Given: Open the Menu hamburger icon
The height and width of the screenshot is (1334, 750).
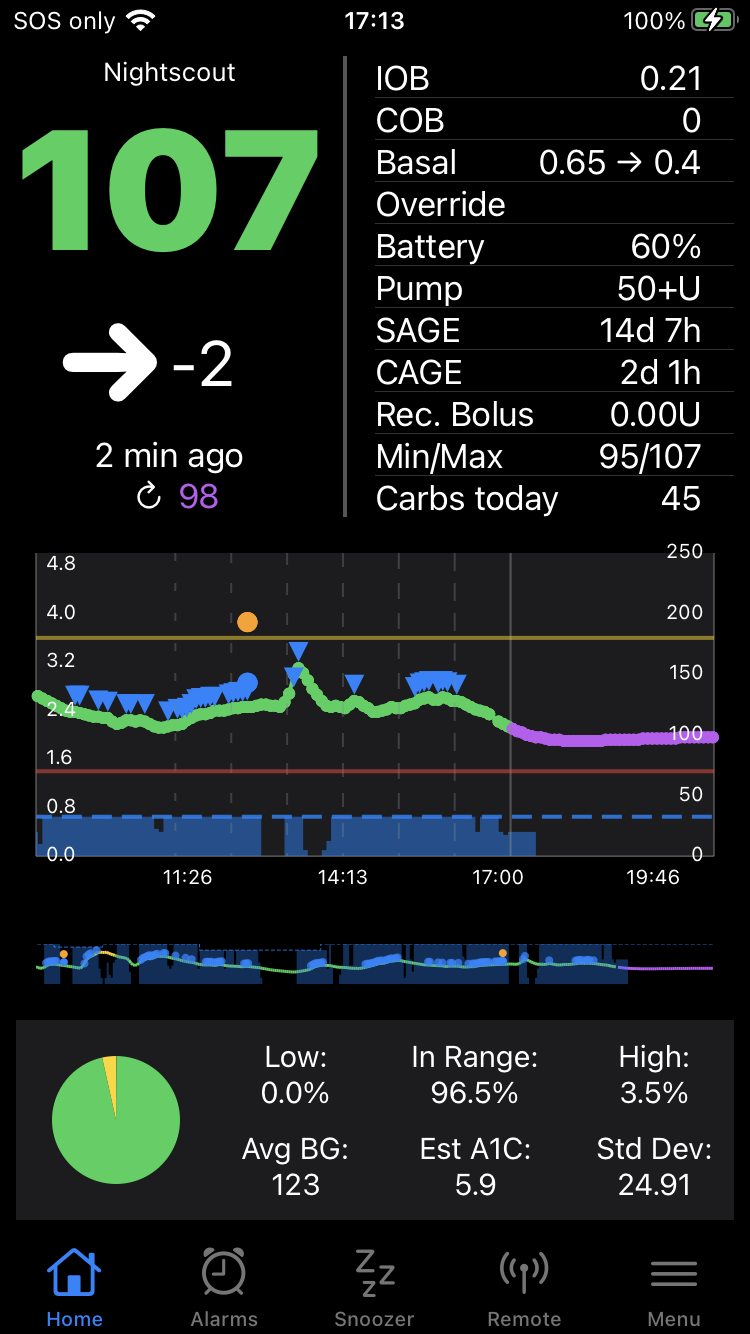Looking at the screenshot, I should coord(673,1272).
